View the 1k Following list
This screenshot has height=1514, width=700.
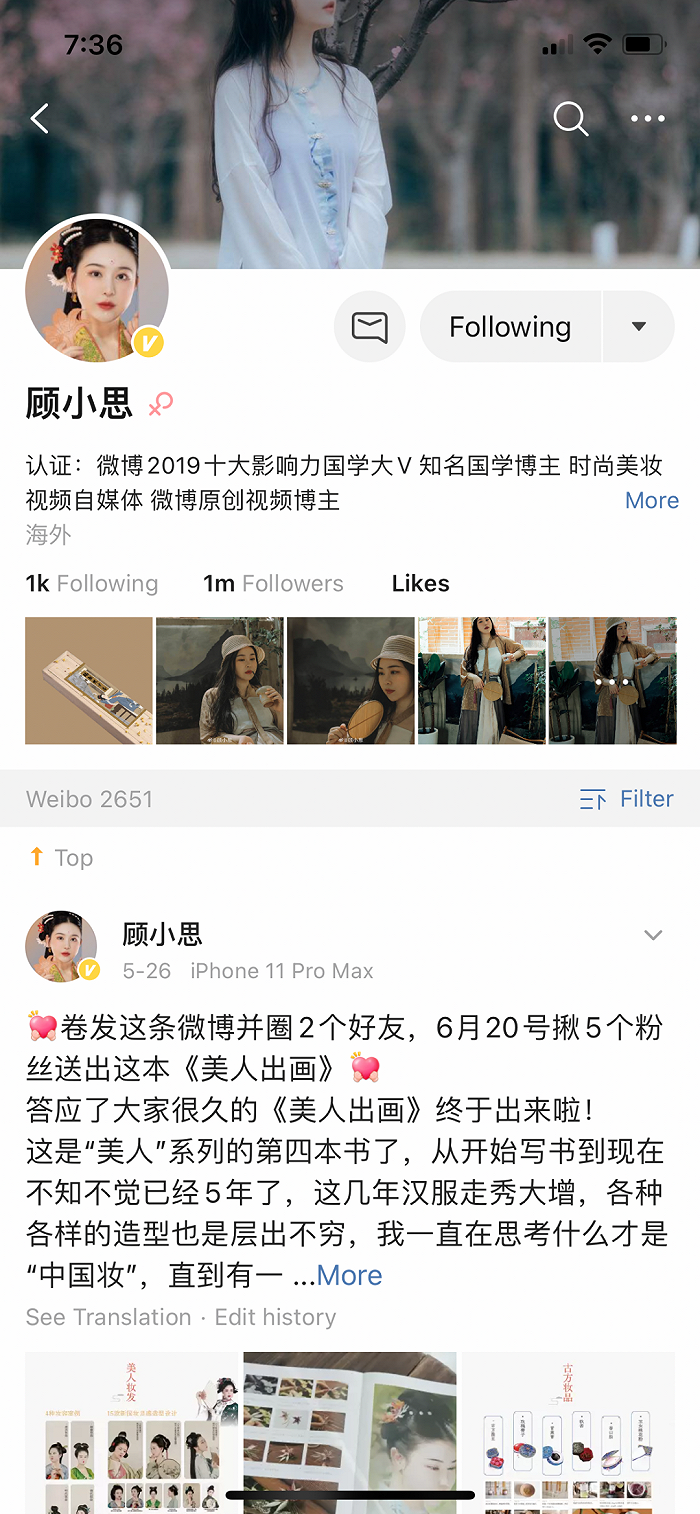click(x=92, y=583)
